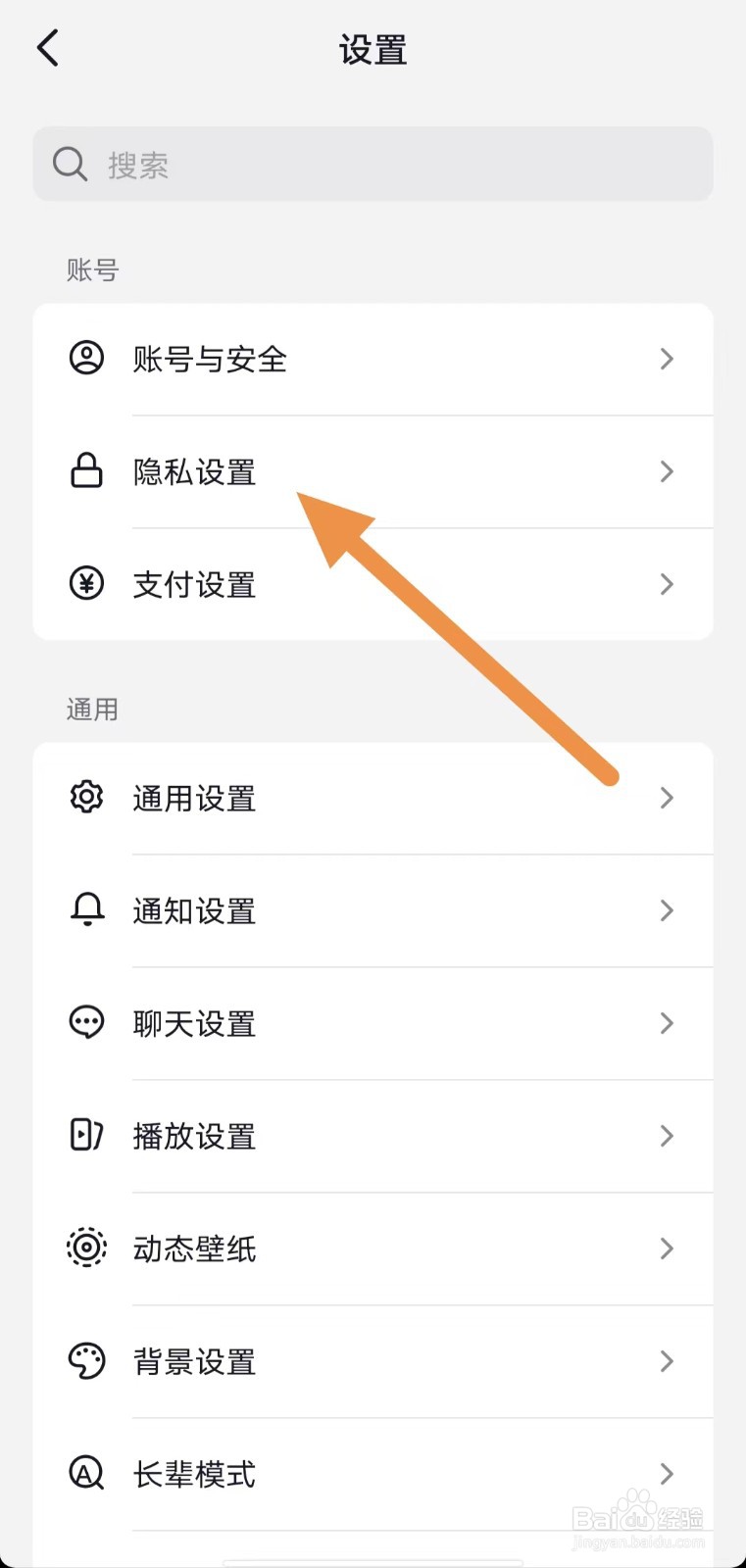
Task: Click the chat bubble icon for 聊天设置
Action: coord(86,1022)
